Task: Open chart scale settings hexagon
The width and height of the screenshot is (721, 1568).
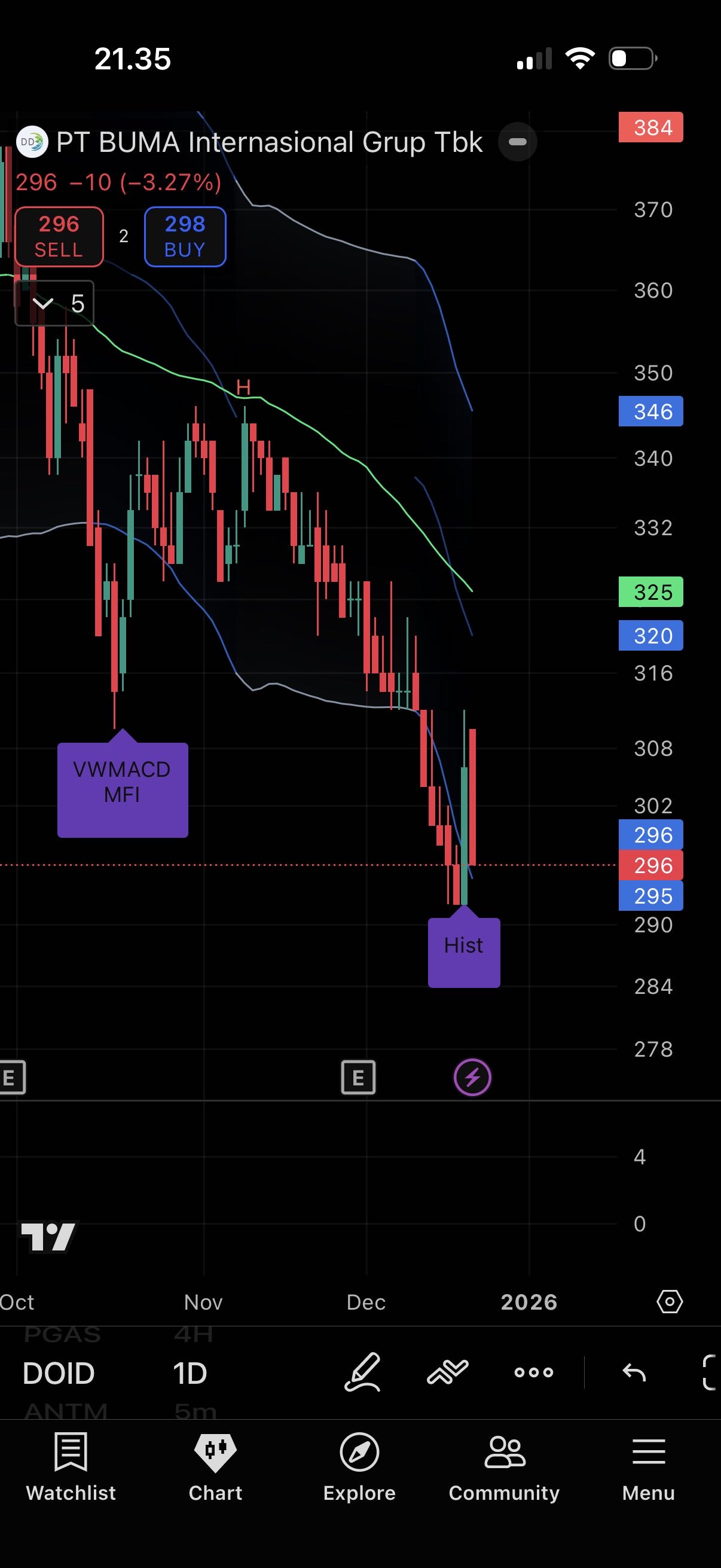Action: pos(669,1301)
